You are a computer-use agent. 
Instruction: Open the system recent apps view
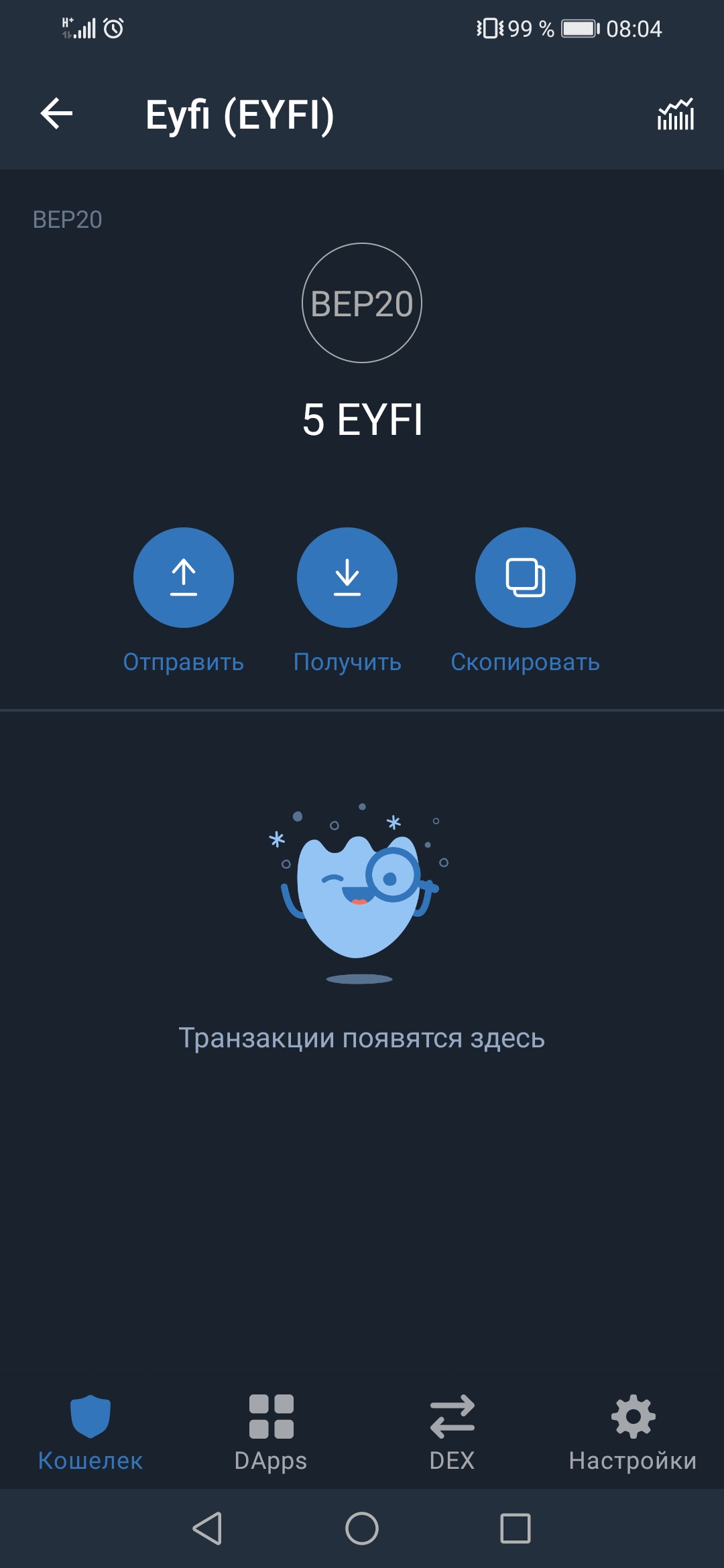coord(516,1528)
